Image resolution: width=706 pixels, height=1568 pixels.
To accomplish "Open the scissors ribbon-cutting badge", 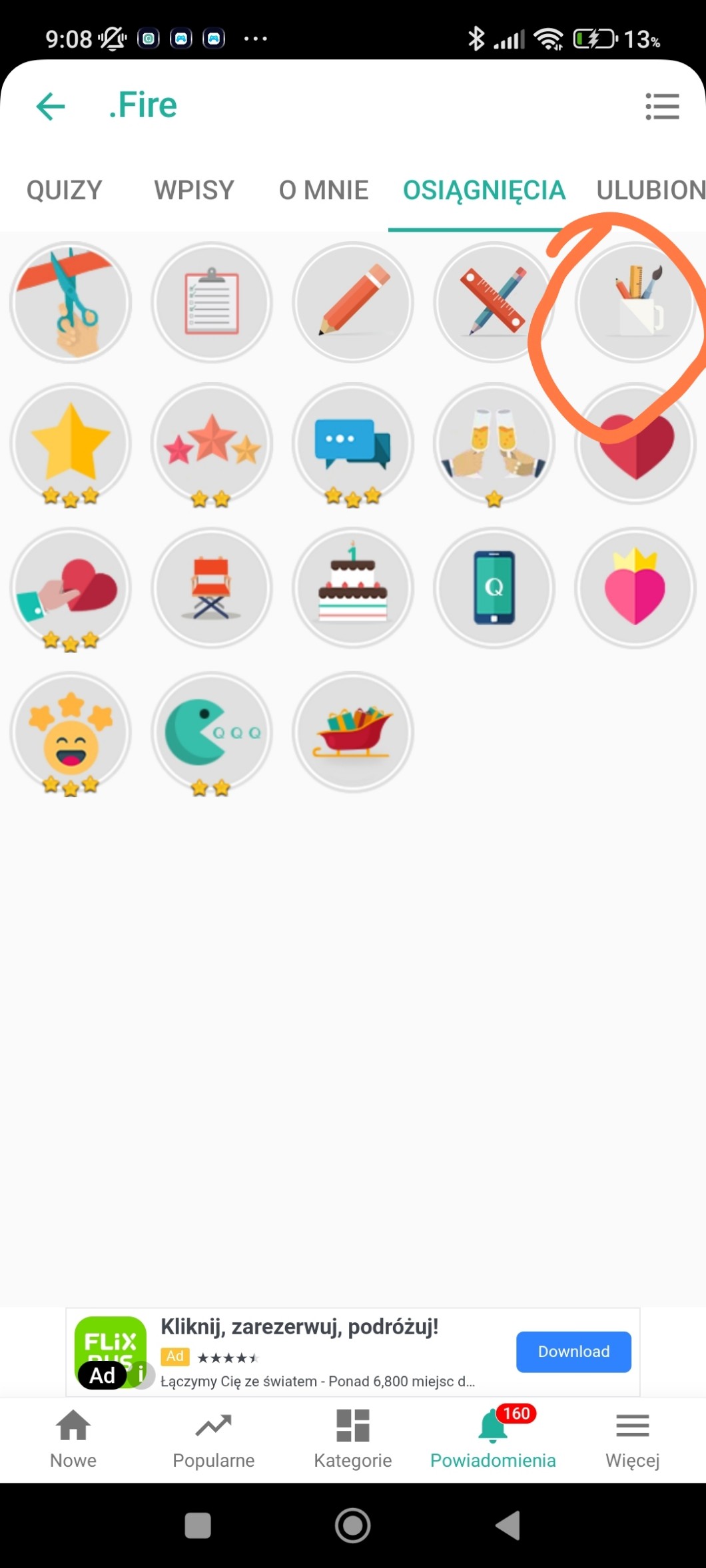I will click(x=71, y=302).
